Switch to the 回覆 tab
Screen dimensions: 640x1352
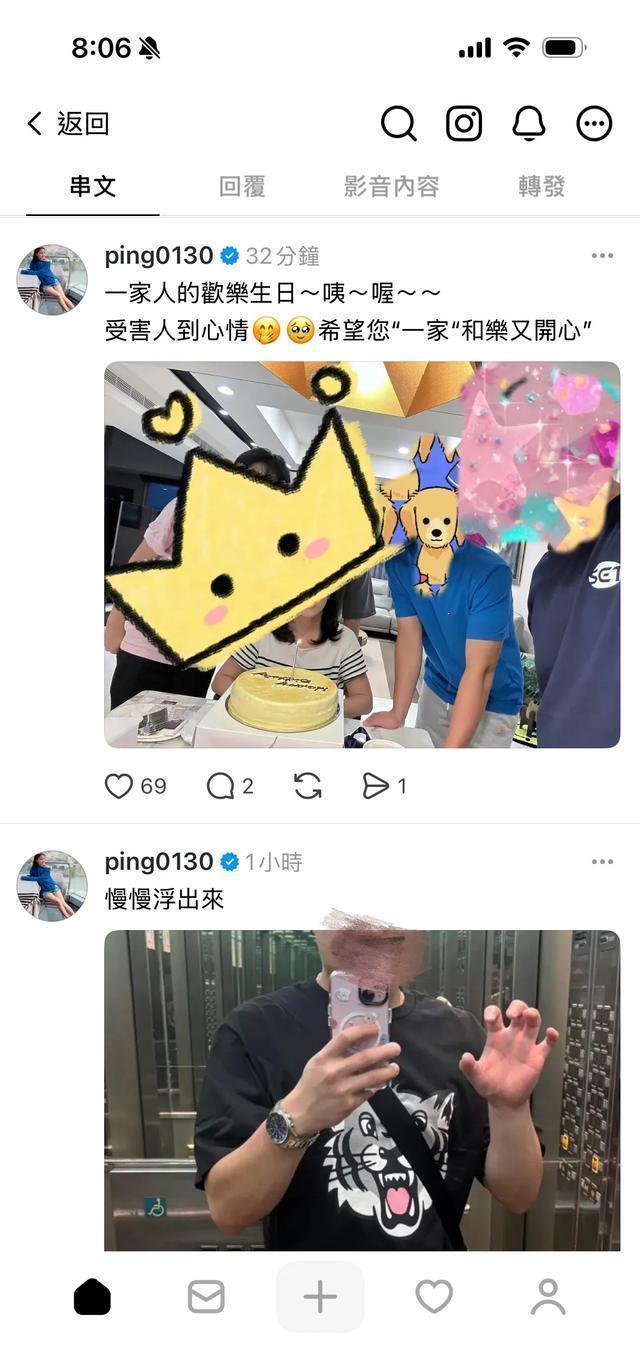[242, 186]
